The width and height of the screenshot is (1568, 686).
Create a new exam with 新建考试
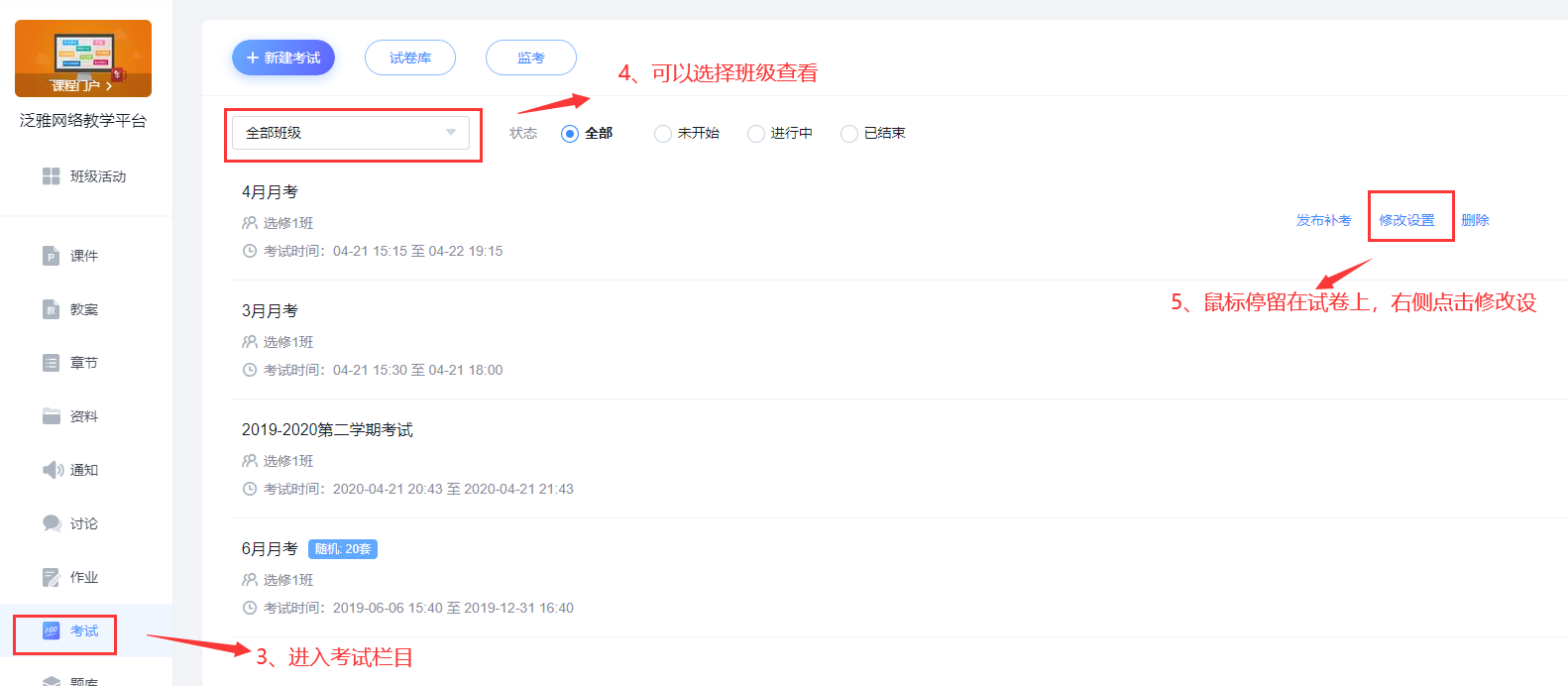(282, 57)
